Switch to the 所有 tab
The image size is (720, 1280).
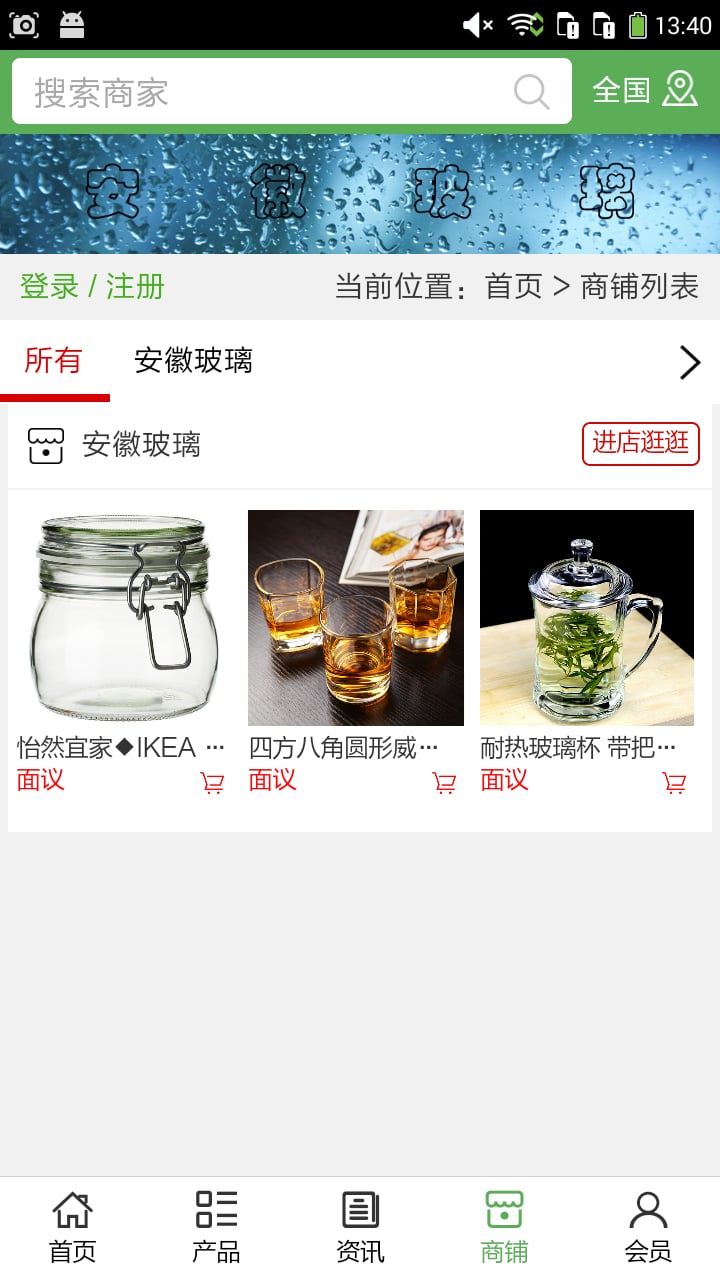tap(54, 361)
